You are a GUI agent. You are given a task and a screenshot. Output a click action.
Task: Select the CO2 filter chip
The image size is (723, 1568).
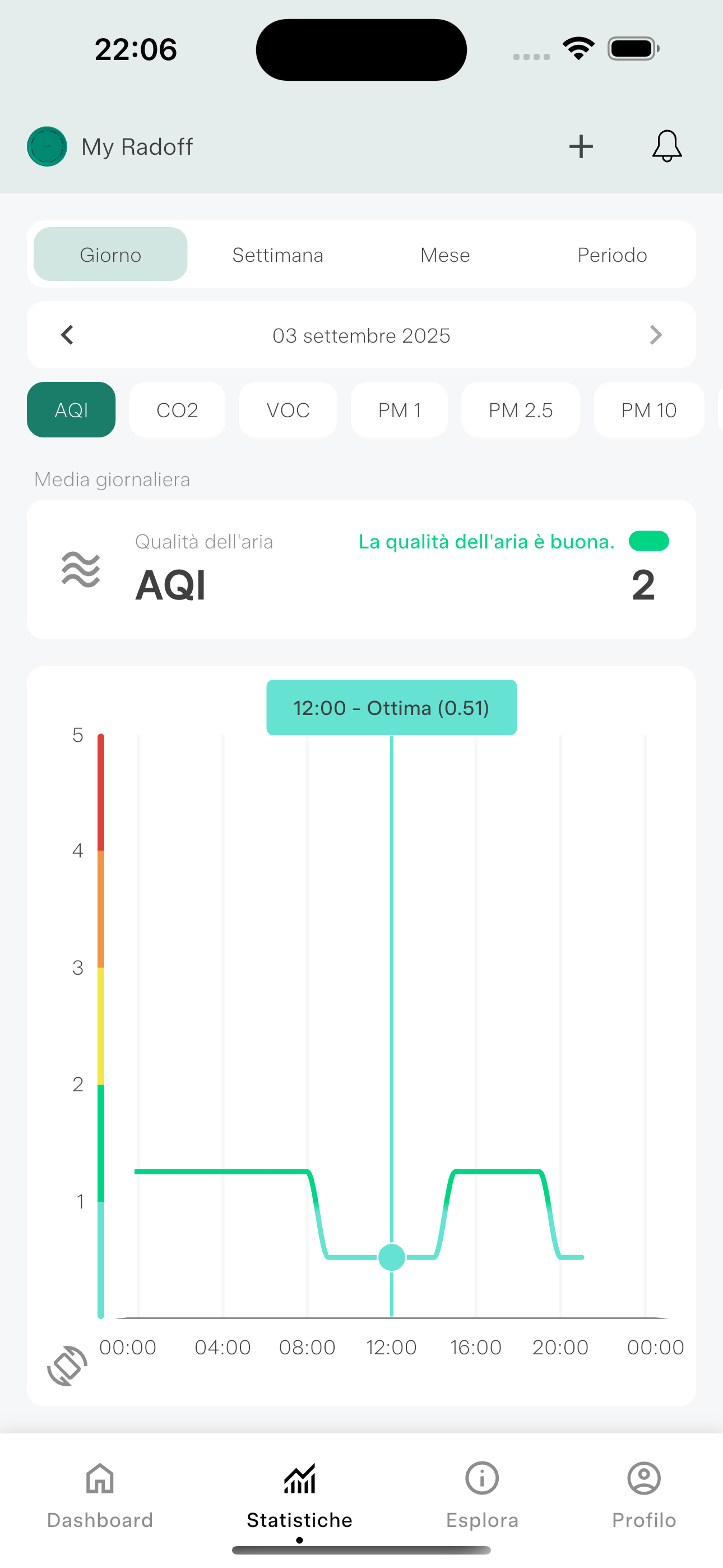click(x=177, y=411)
